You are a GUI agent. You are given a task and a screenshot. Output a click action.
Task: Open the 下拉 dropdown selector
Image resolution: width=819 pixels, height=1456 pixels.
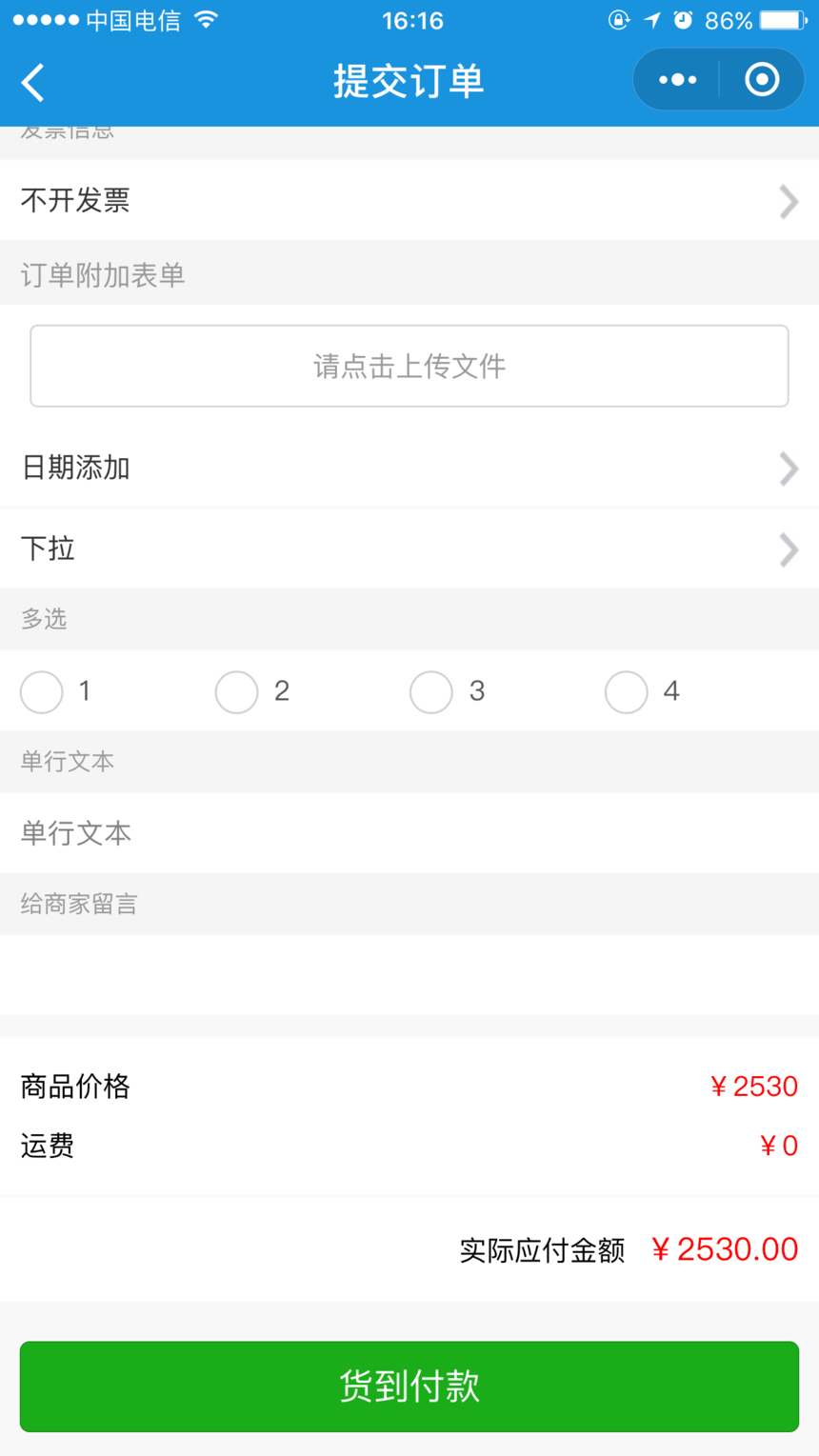pos(409,549)
